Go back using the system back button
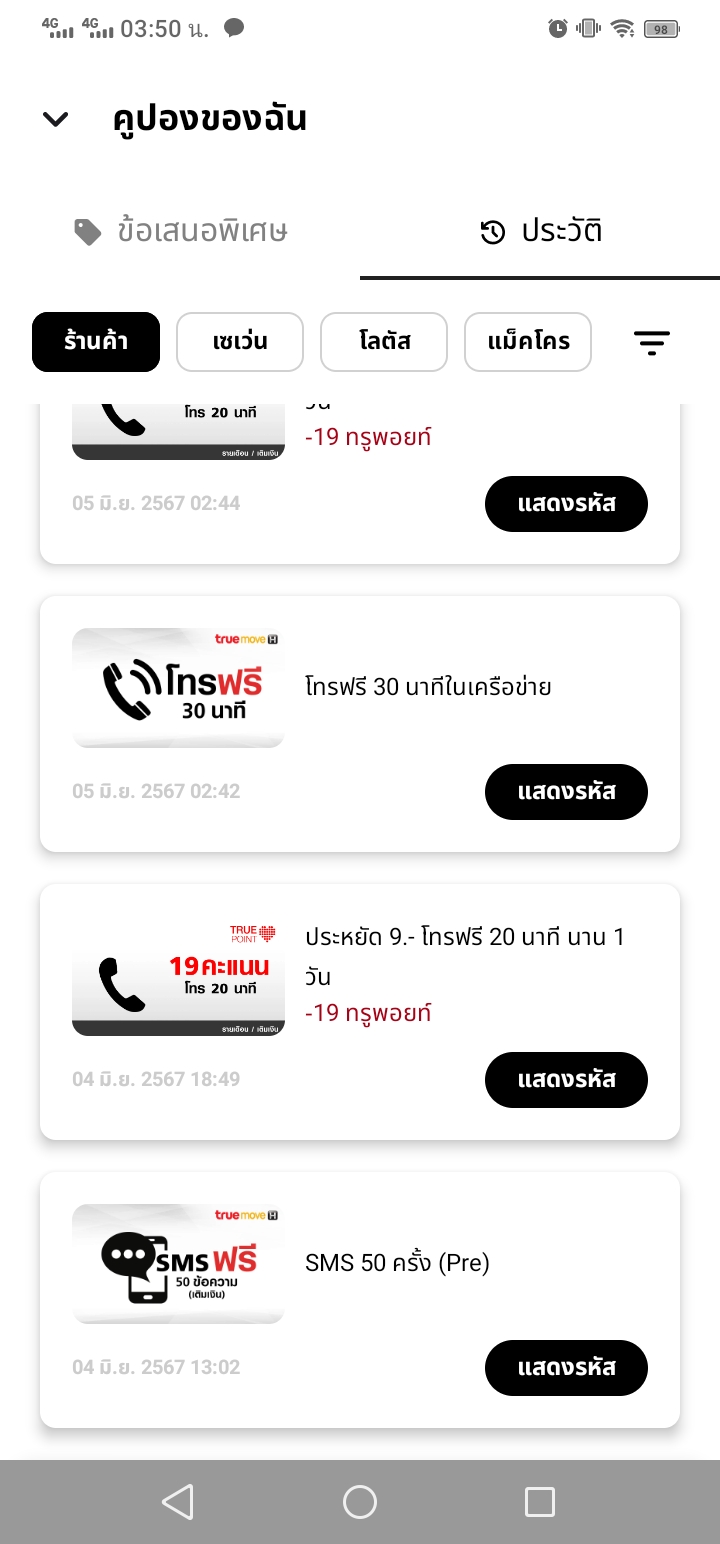Image resolution: width=720 pixels, height=1544 pixels. tap(178, 1502)
